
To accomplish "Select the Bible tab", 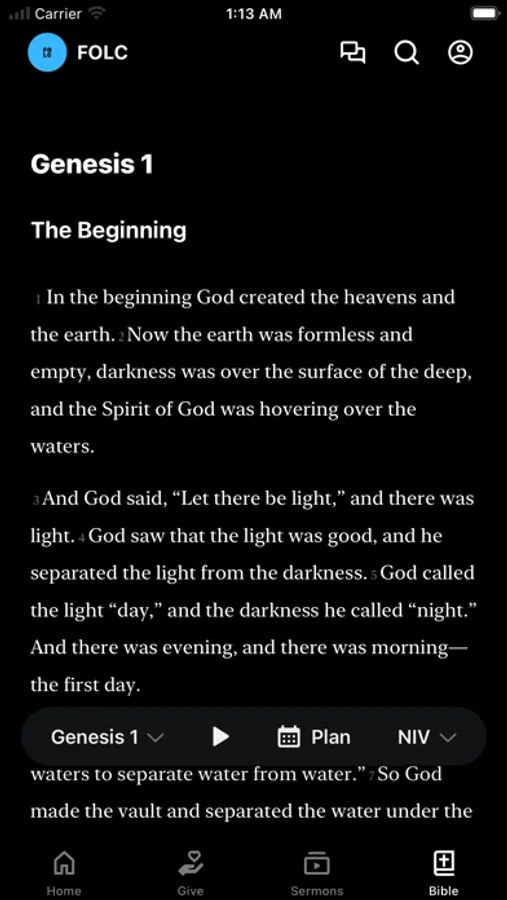I will tap(443, 872).
